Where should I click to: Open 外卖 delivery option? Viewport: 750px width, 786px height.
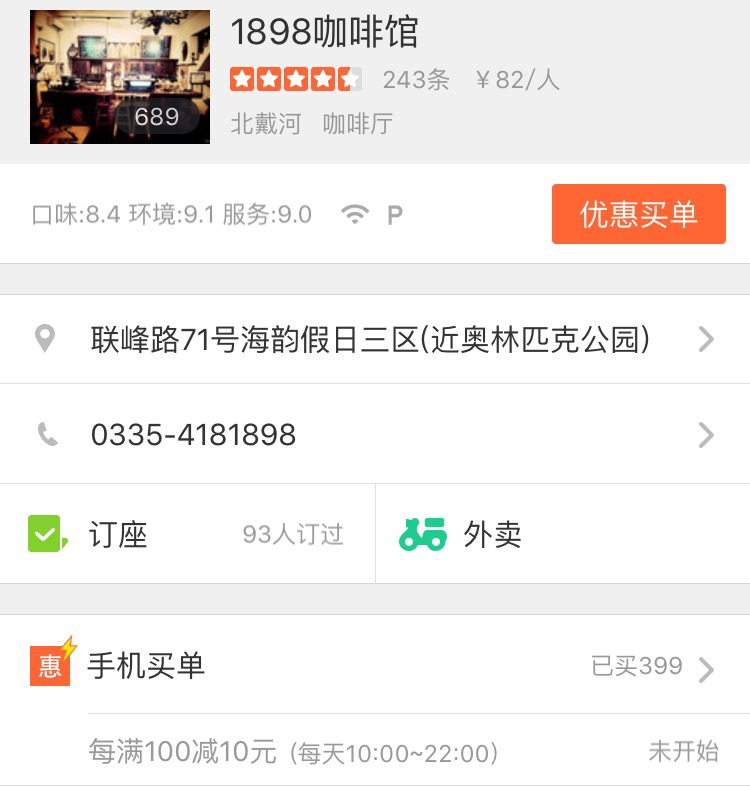click(x=562, y=534)
